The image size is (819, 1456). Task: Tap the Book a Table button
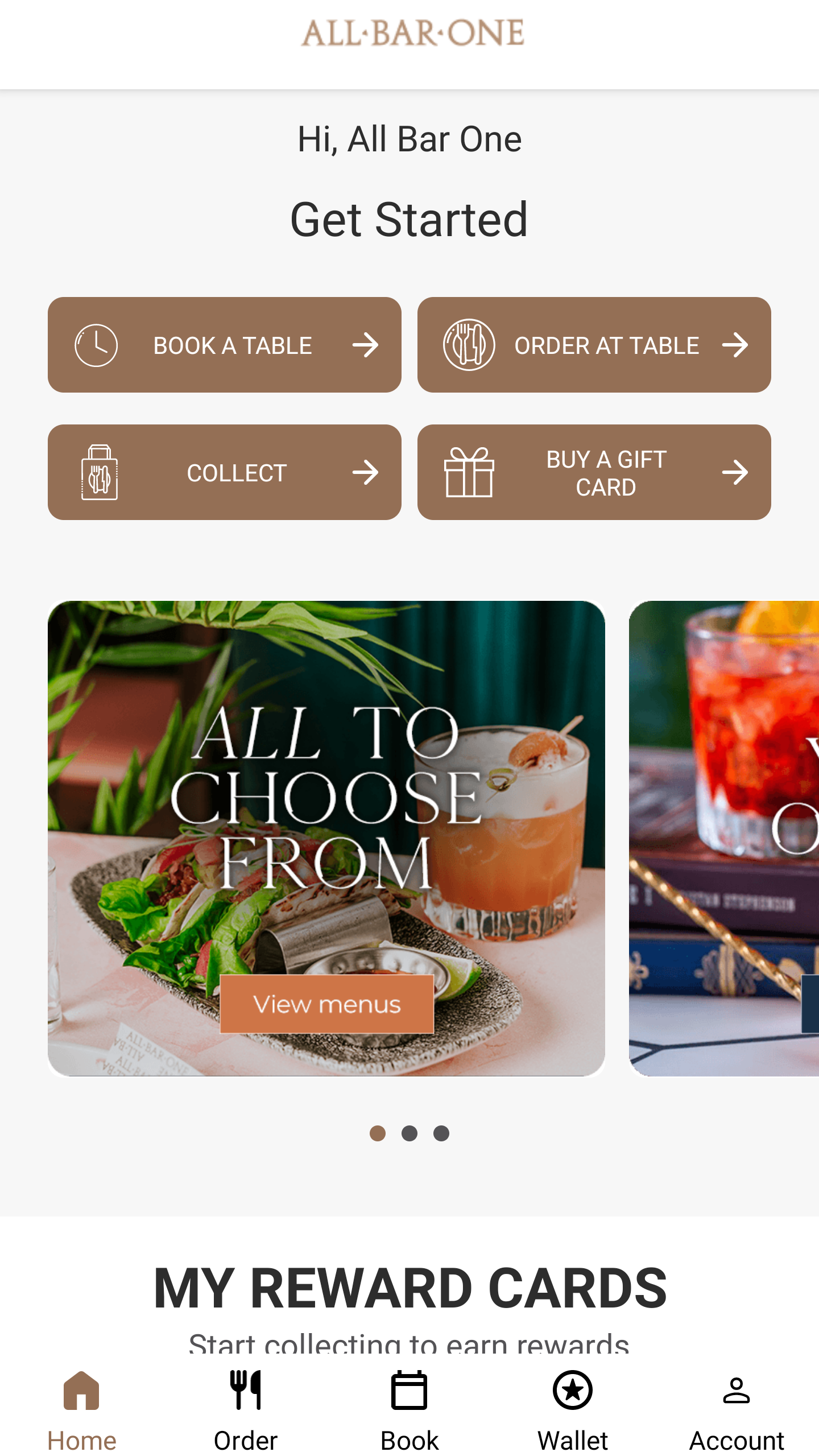tap(224, 345)
